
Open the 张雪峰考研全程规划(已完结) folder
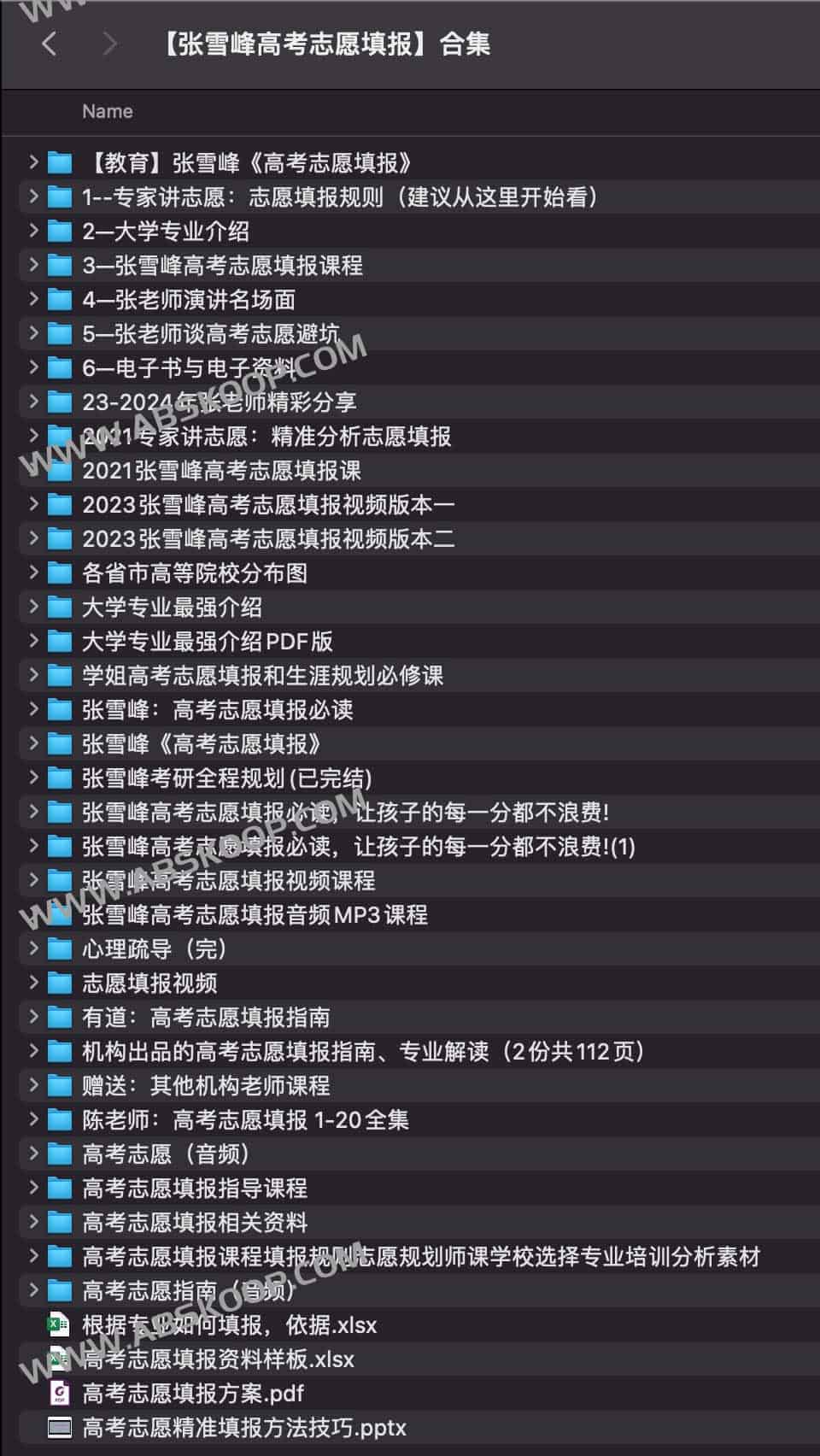click(226, 778)
